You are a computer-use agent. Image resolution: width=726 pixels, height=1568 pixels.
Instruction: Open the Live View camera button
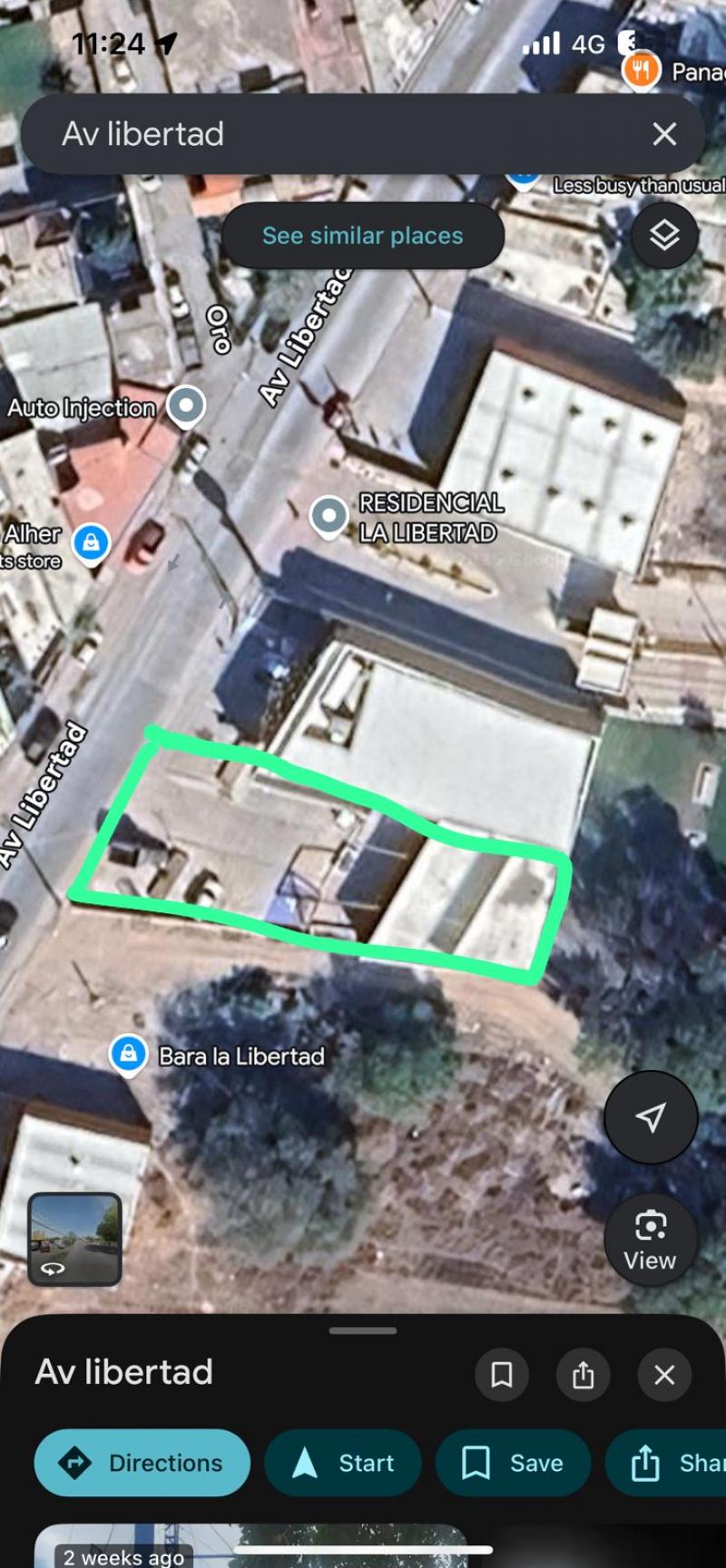tap(650, 1240)
